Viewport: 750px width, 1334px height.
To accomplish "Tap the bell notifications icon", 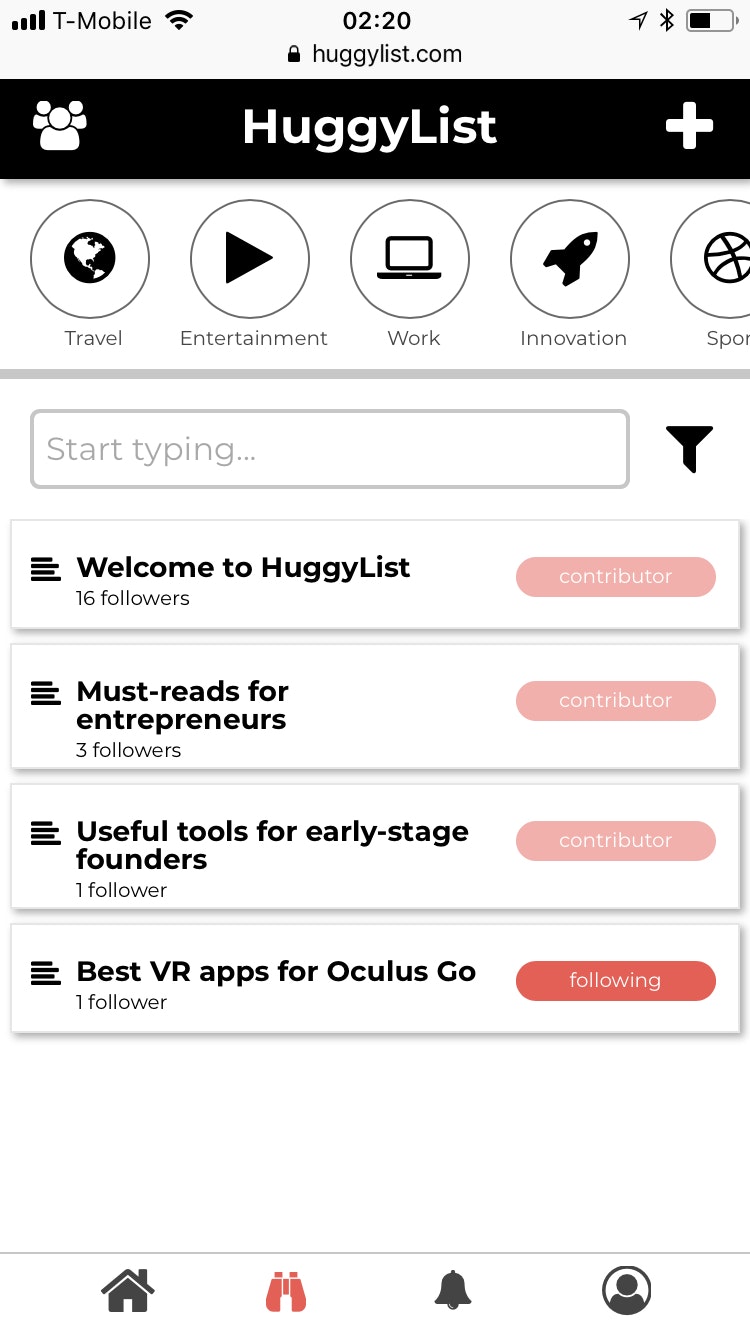I will [x=453, y=1289].
